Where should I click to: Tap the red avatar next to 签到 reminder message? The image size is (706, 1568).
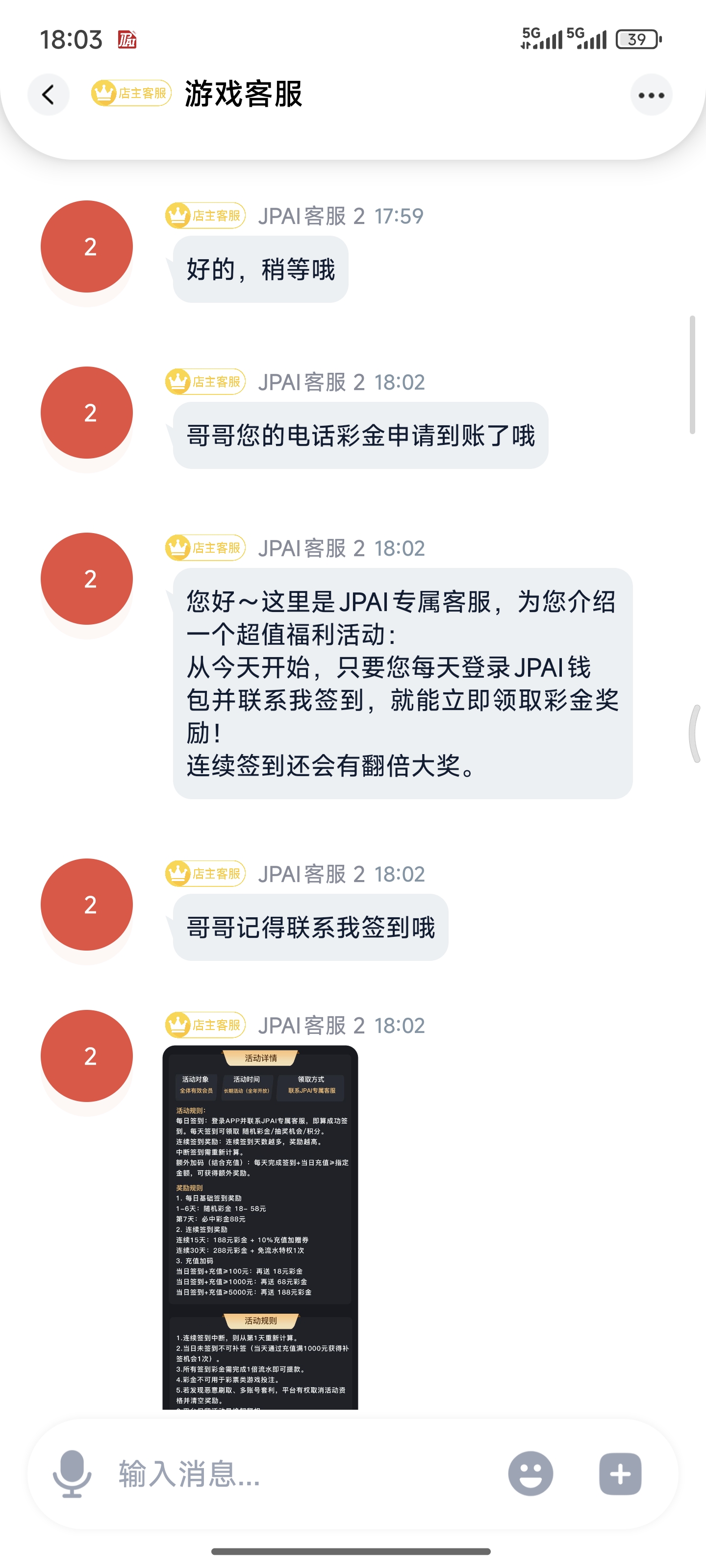pyautogui.click(x=86, y=905)
